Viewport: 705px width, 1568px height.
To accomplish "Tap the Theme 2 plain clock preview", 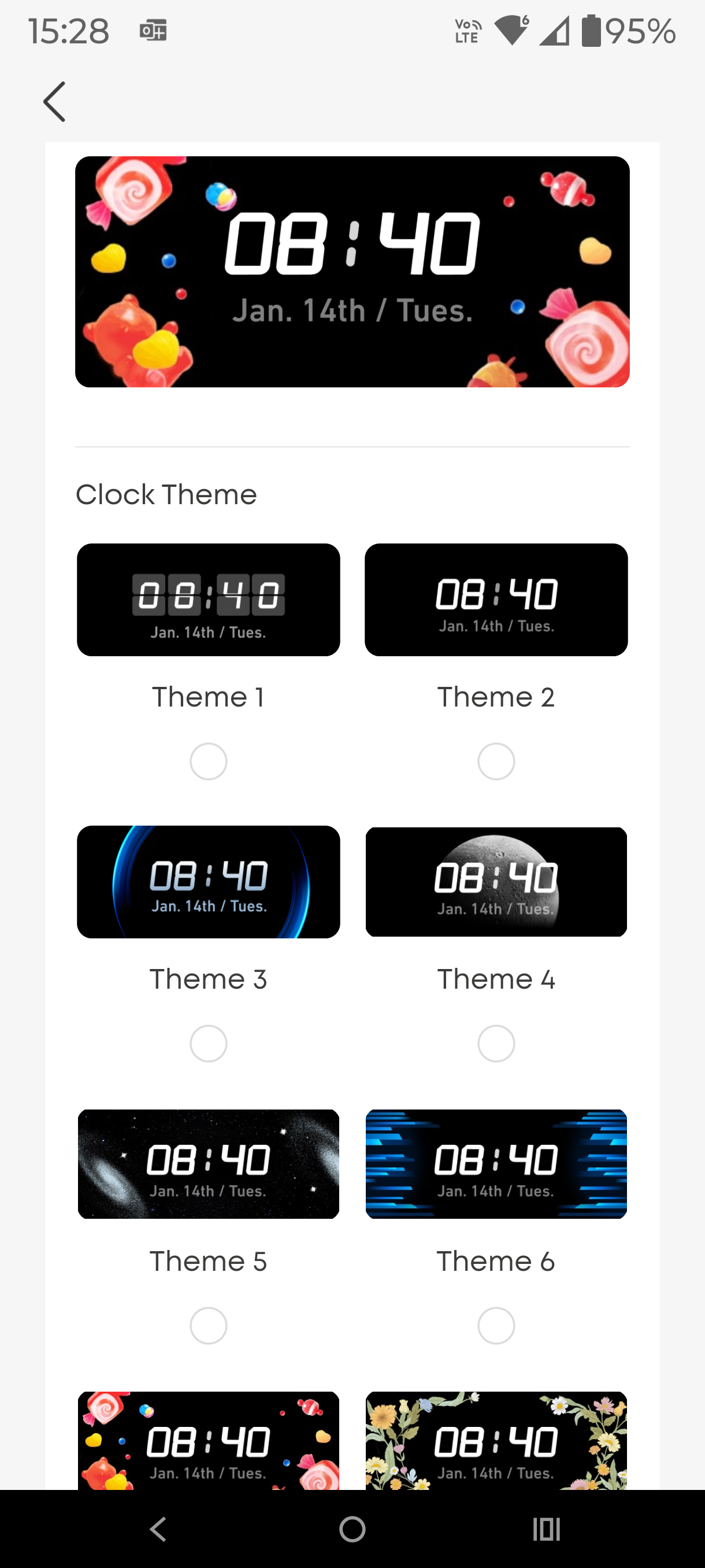I will 496,600.
